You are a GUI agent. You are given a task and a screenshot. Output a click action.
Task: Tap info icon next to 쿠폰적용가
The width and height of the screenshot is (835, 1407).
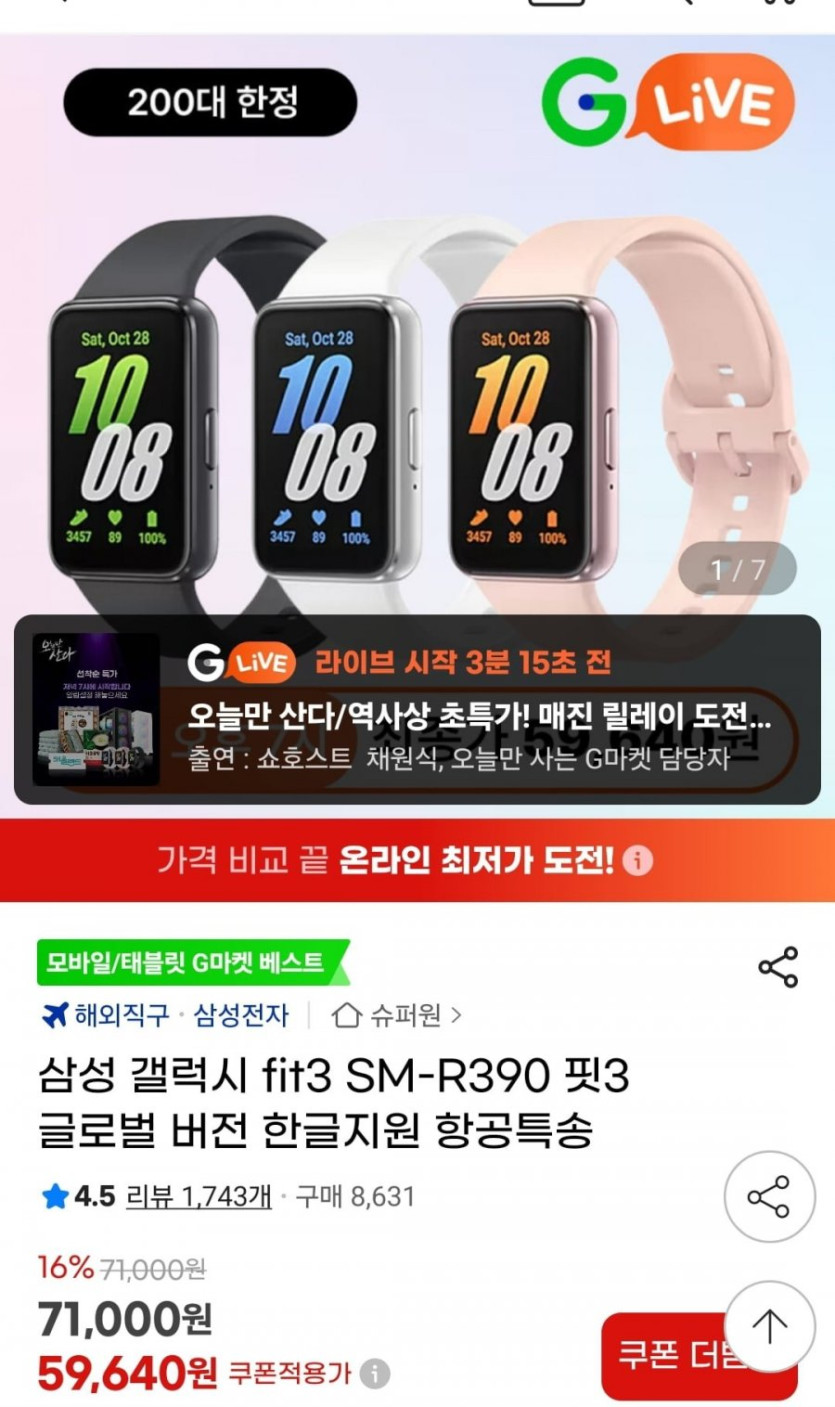375,1373
